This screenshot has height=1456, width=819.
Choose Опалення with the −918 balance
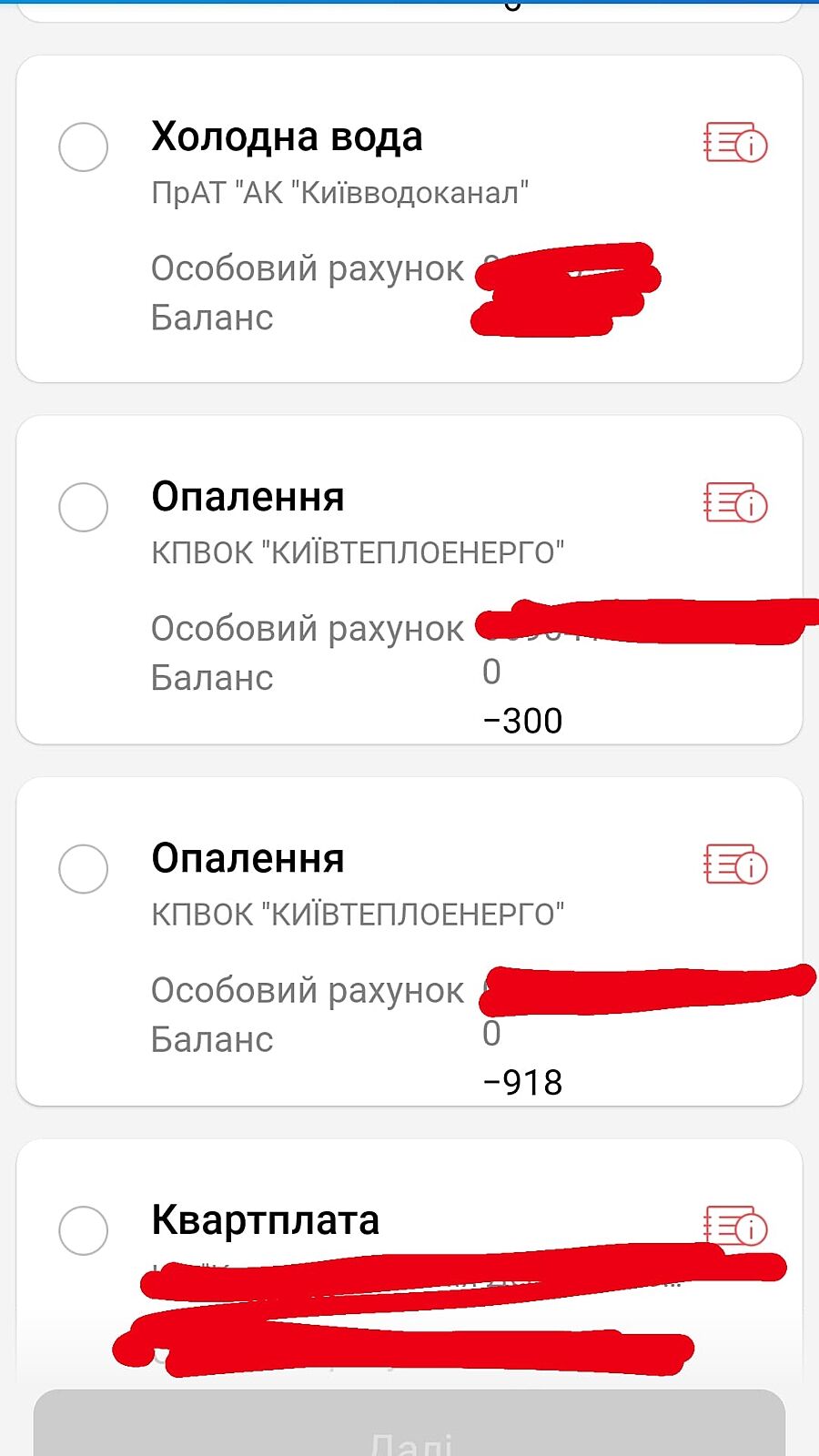(x=84, y=868)
